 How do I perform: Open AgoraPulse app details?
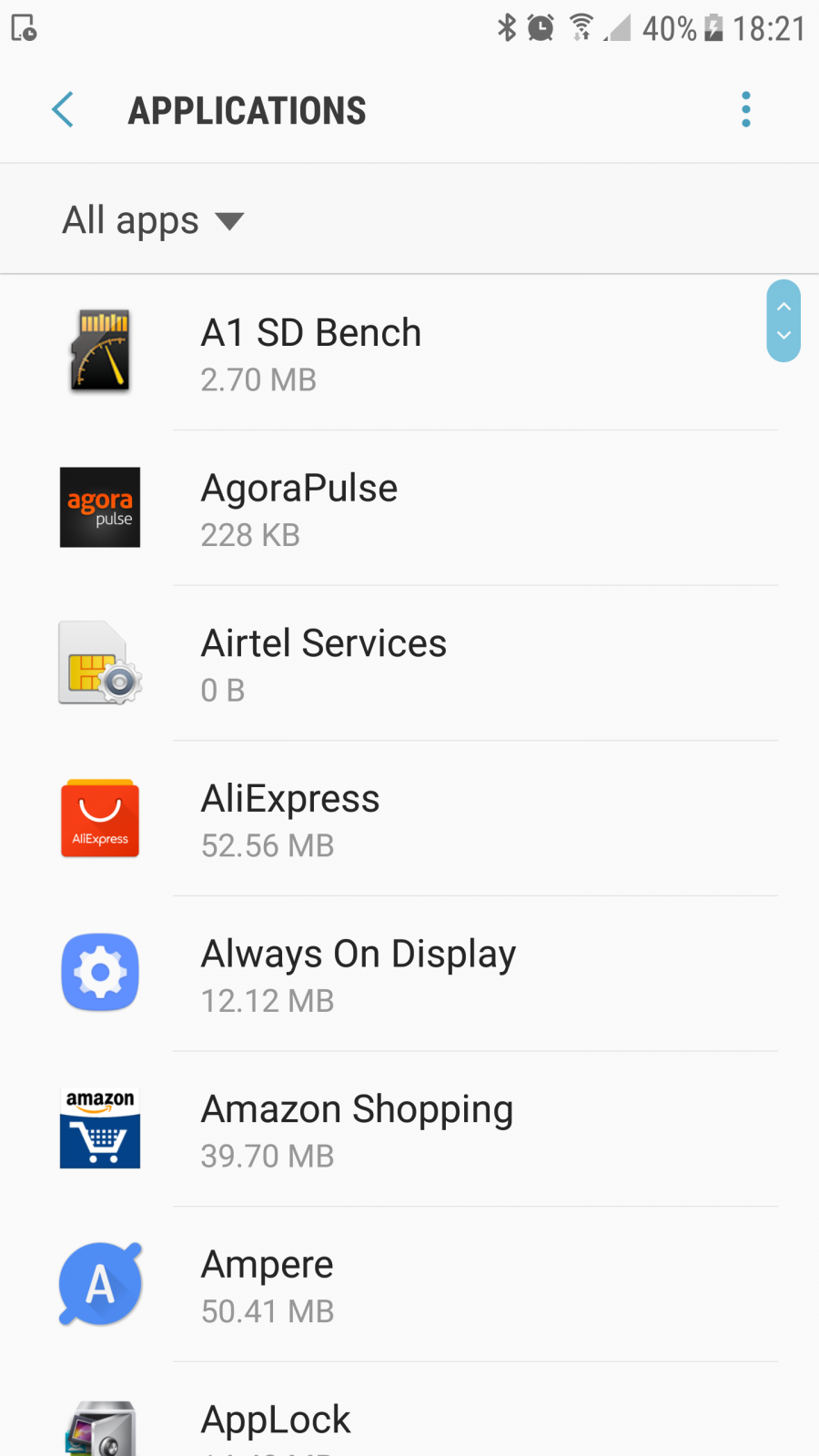tap(409, 508)
